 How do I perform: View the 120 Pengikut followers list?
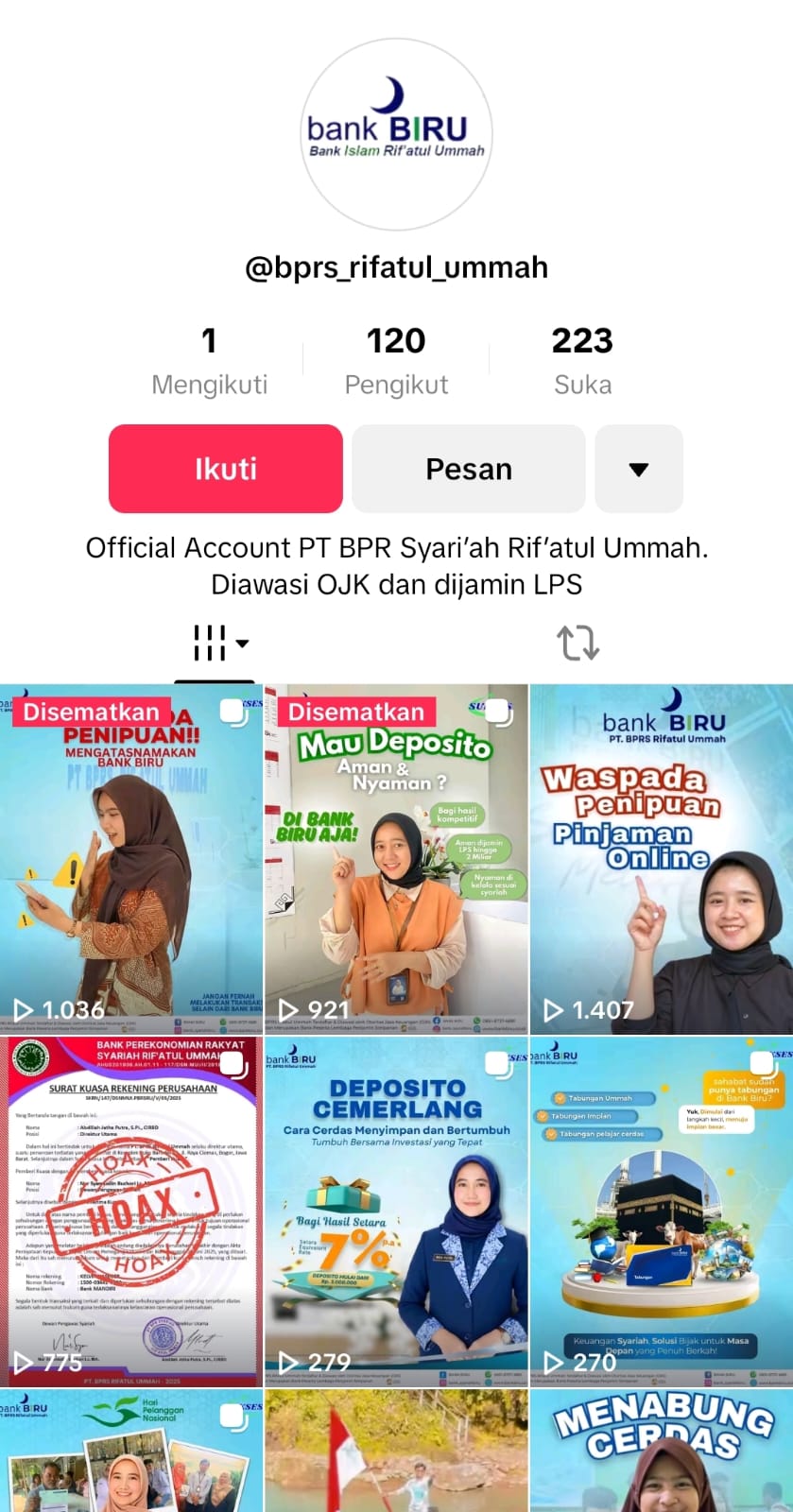click(x=396, y=360)
